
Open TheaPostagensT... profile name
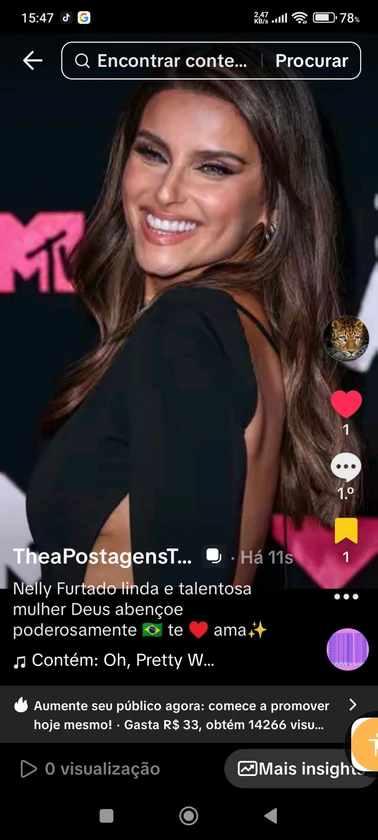(x=102, y=557)
